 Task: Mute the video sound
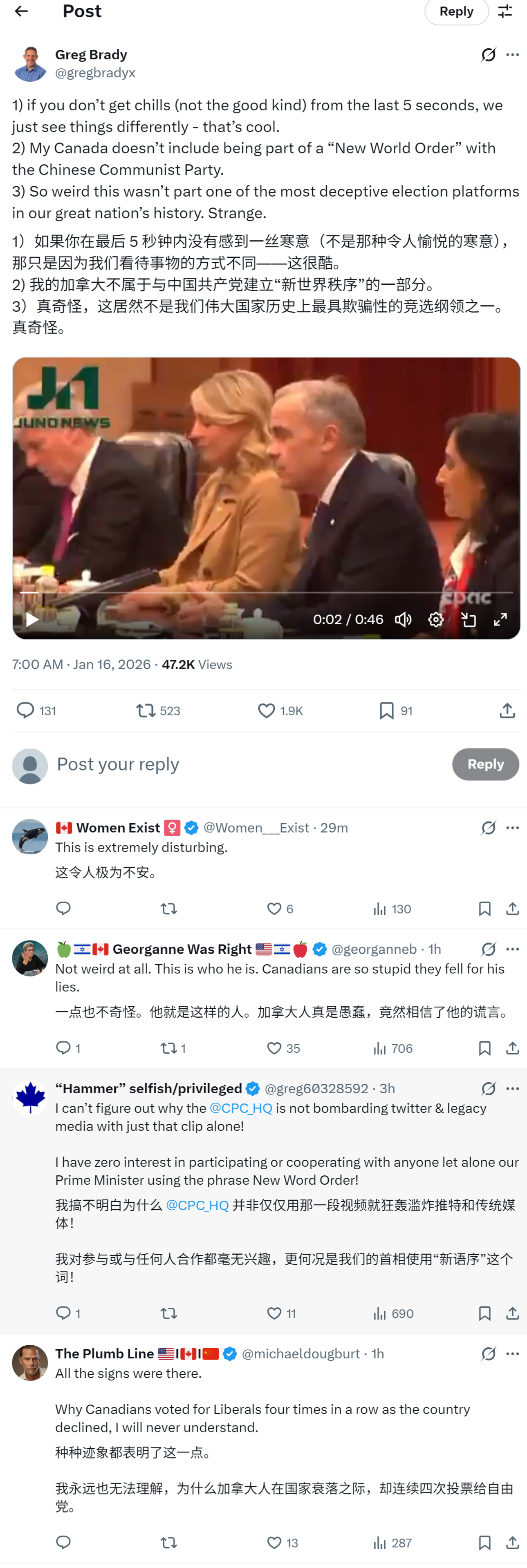403,620
